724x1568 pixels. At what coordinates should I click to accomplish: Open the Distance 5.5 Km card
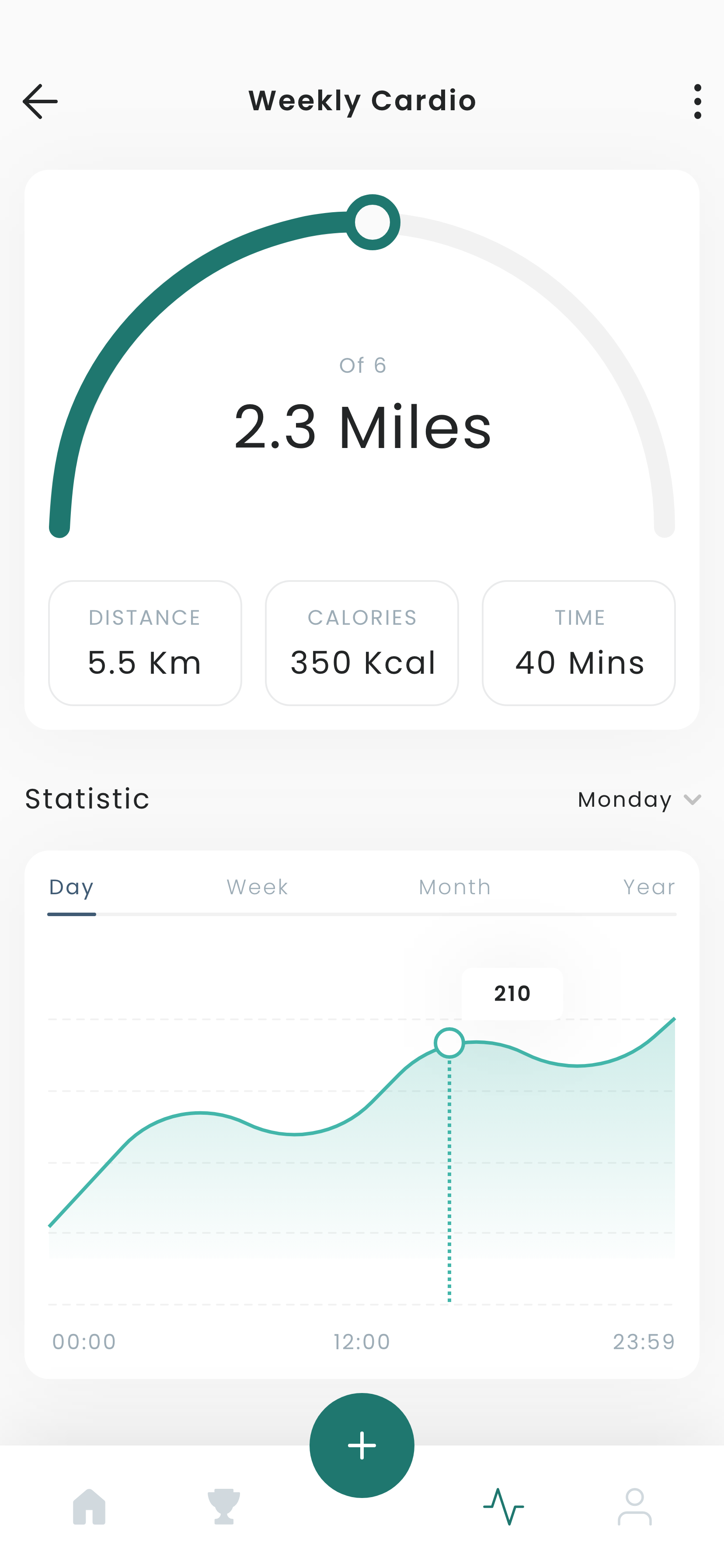point(145,643)
